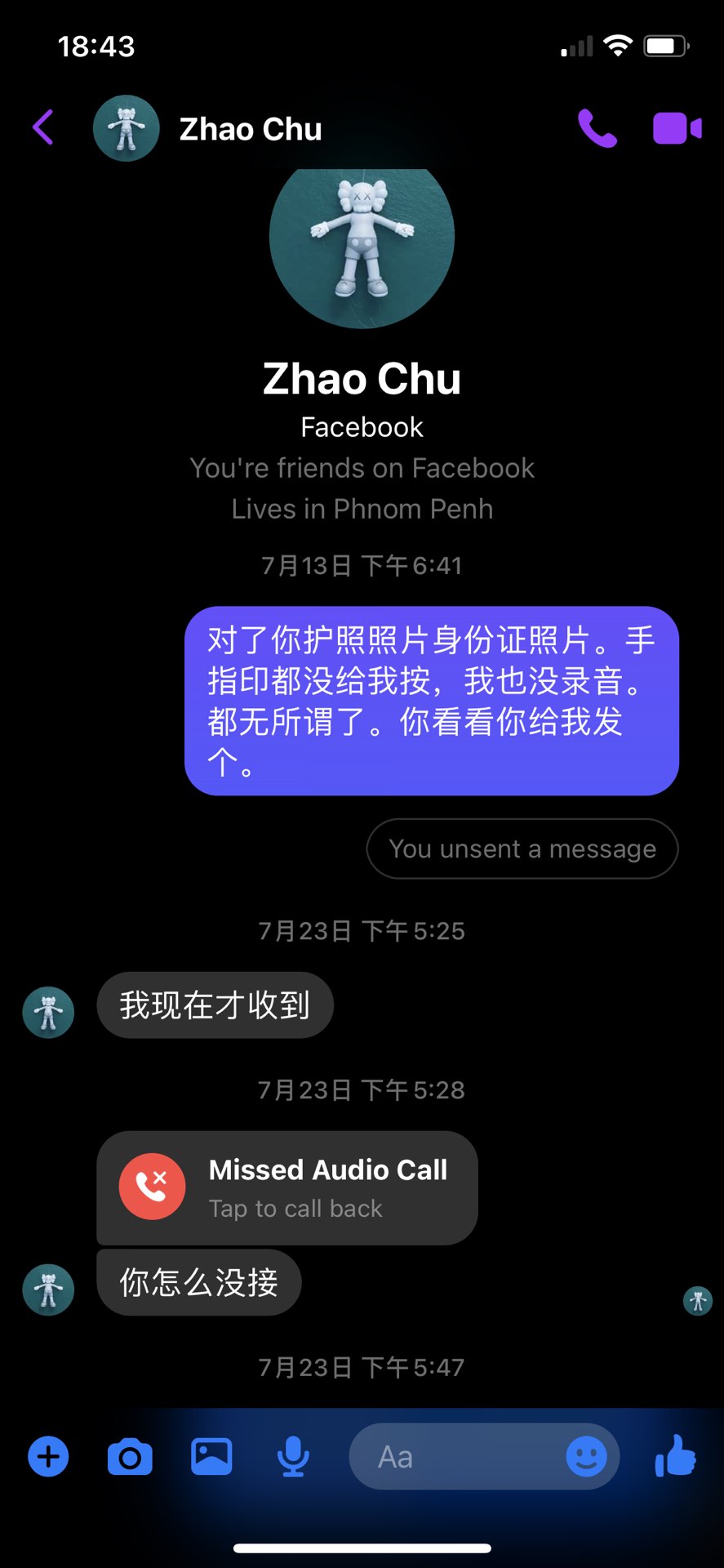Screen dimensions: 724x1568
Task: Open more options with the plus icon
Action: [x=49, y=1456]
